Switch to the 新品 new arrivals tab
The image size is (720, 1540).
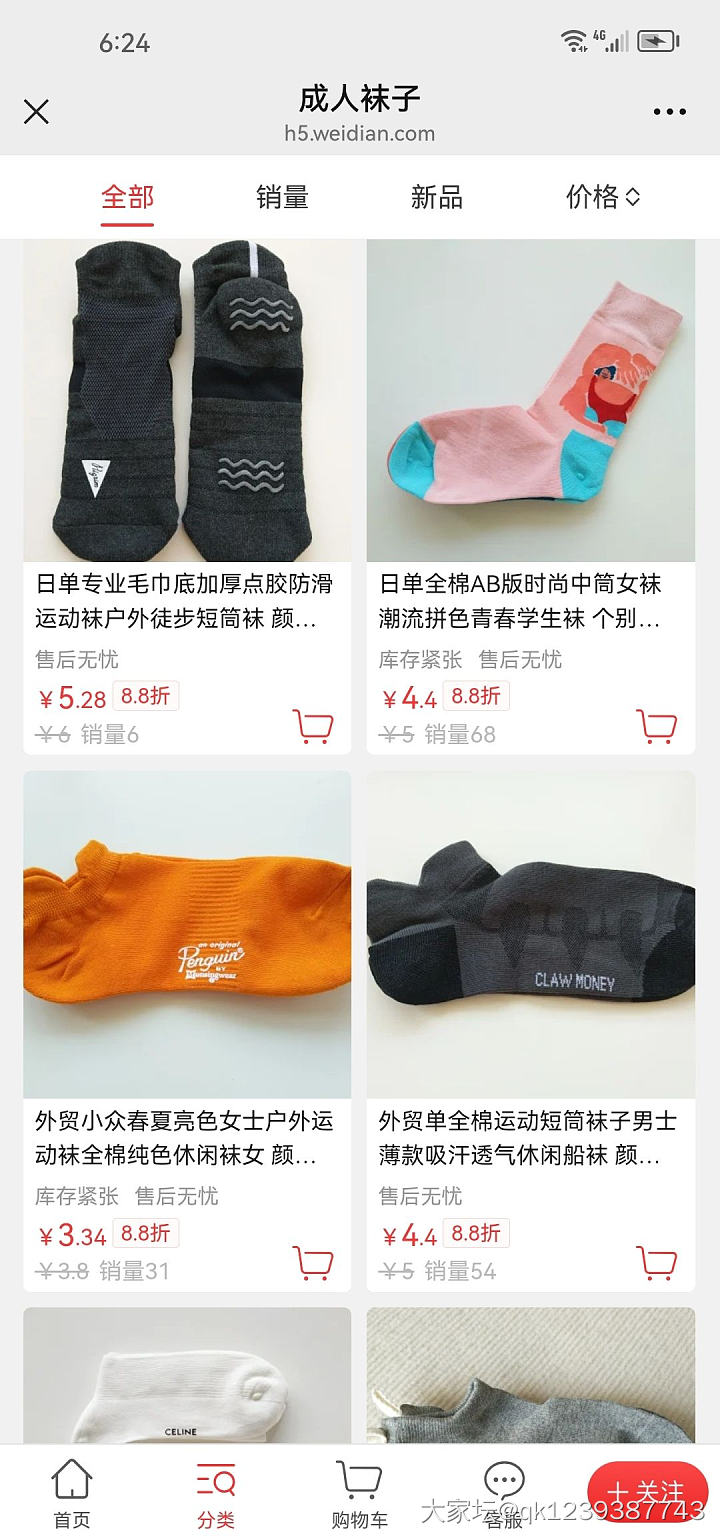pyautogui.click(x=437, y=197)
